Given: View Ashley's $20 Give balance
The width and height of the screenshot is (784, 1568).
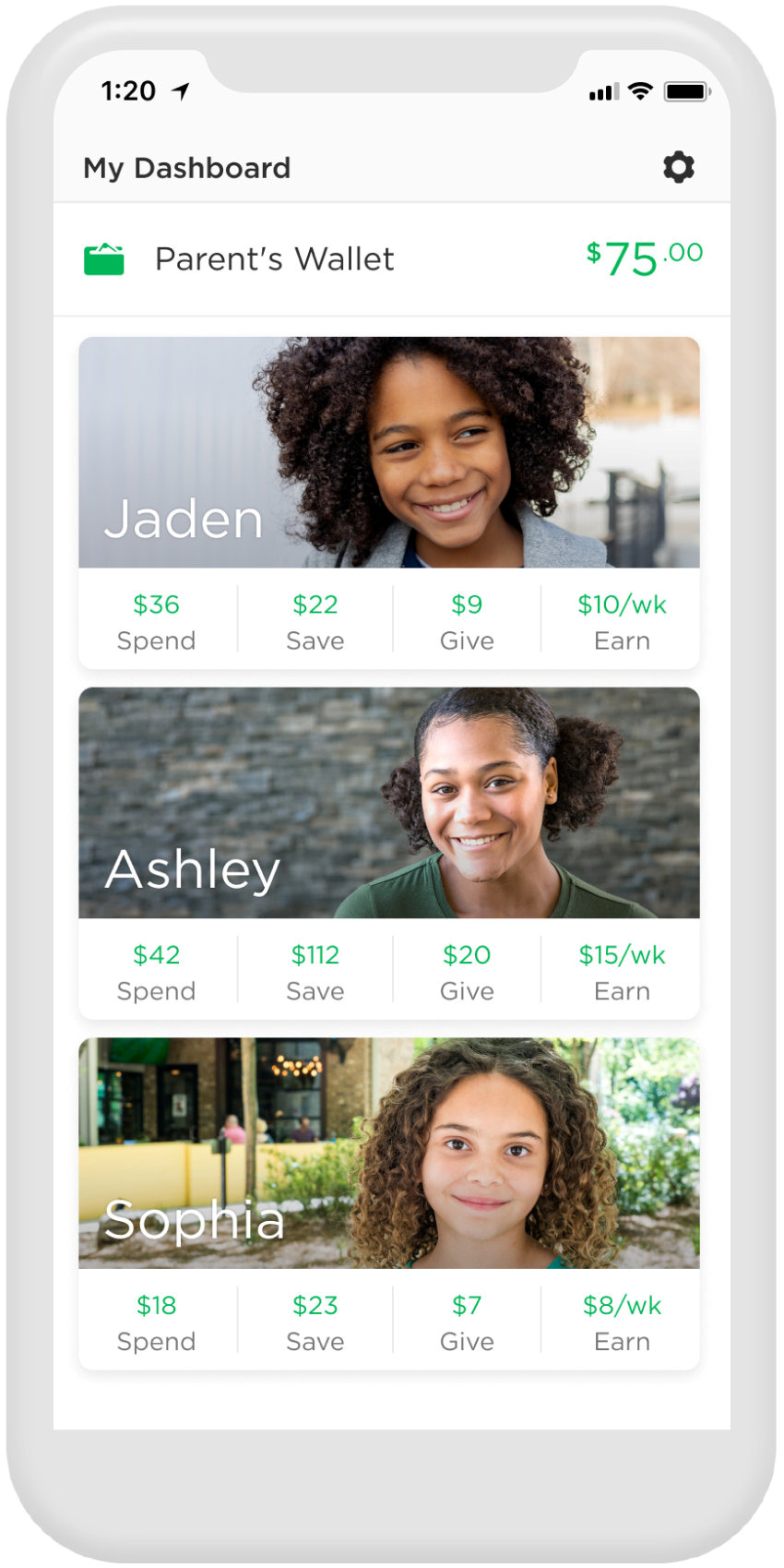Looking at the screenshot, I should click(x=467, y=972).
